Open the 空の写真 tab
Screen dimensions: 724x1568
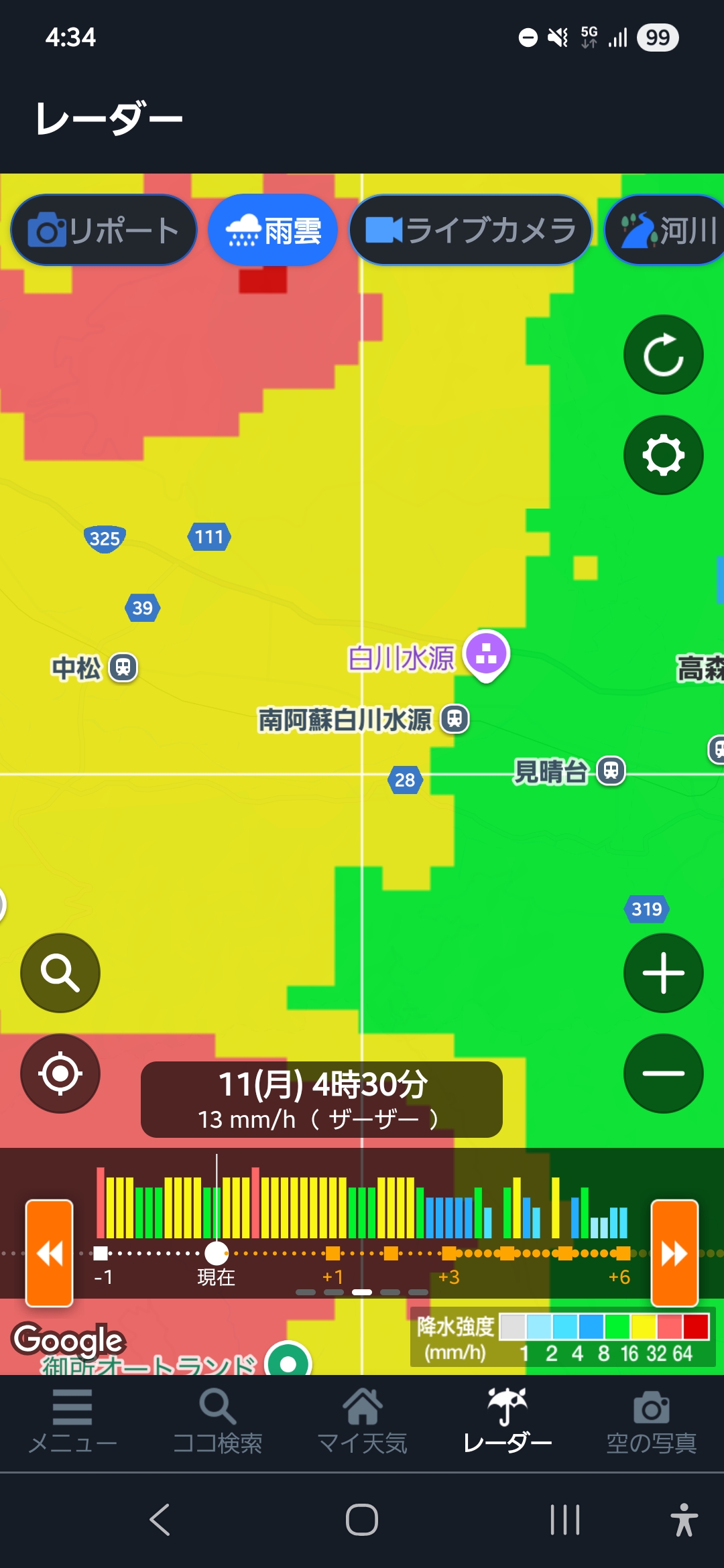click(652, 1421)
